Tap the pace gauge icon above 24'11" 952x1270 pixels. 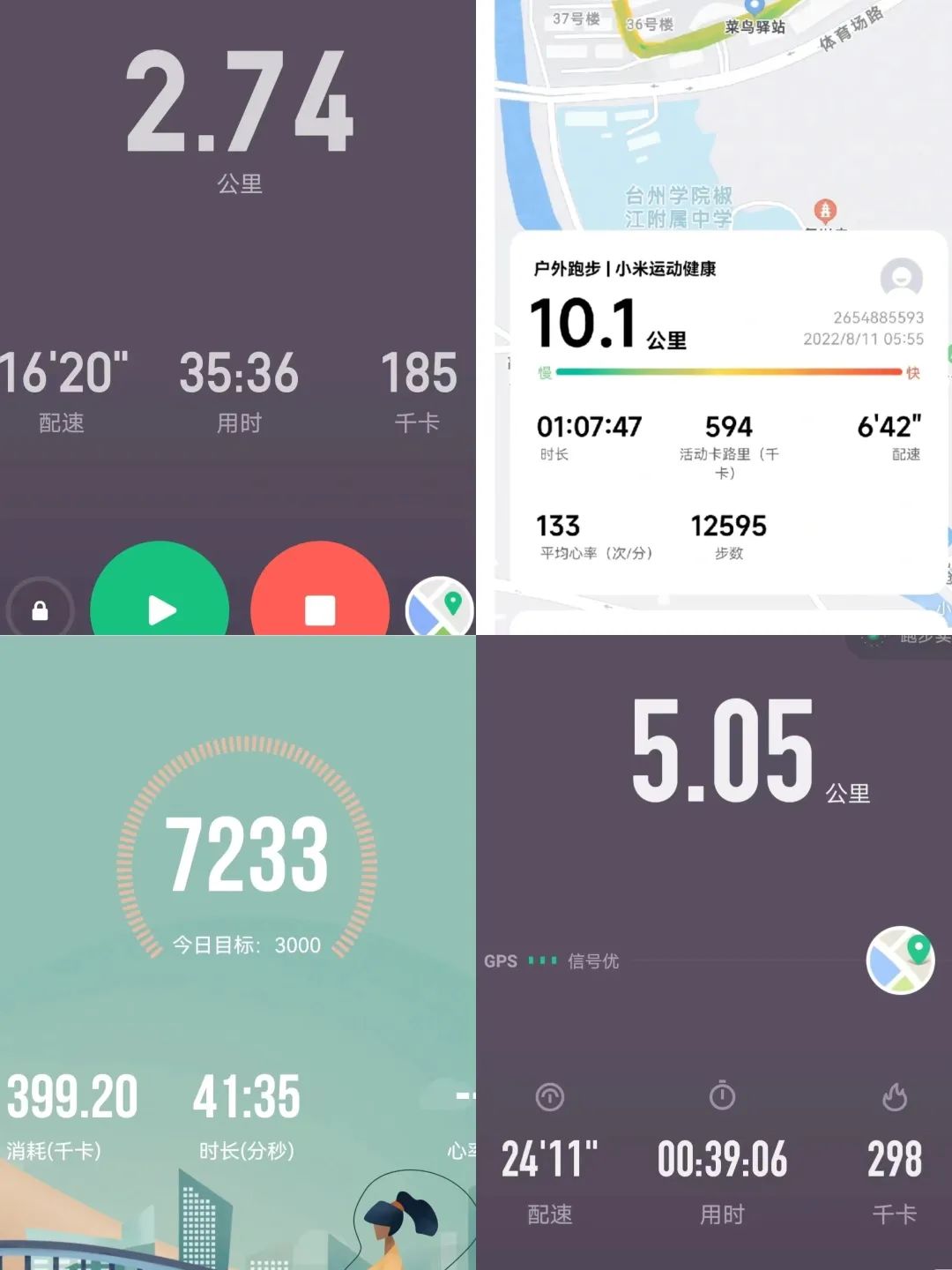click(x=548, y=1096)
